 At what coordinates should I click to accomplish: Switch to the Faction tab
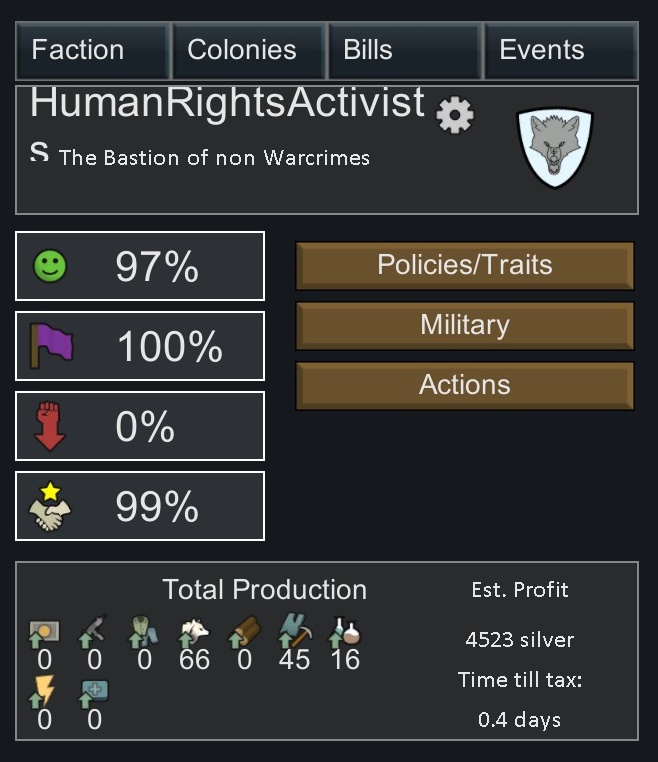click(x=92, y=50)
